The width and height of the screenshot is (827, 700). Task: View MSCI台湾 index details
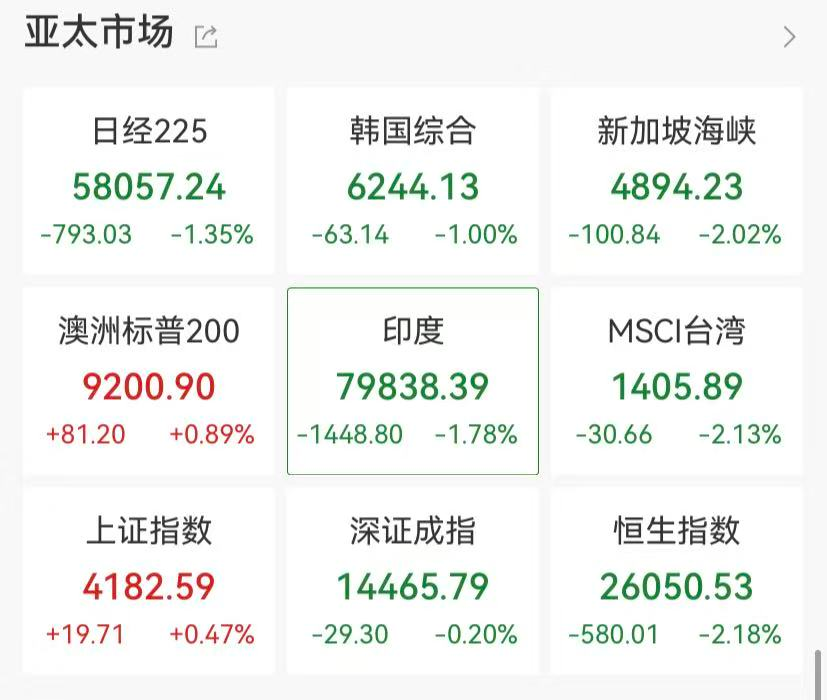(676, 381)
